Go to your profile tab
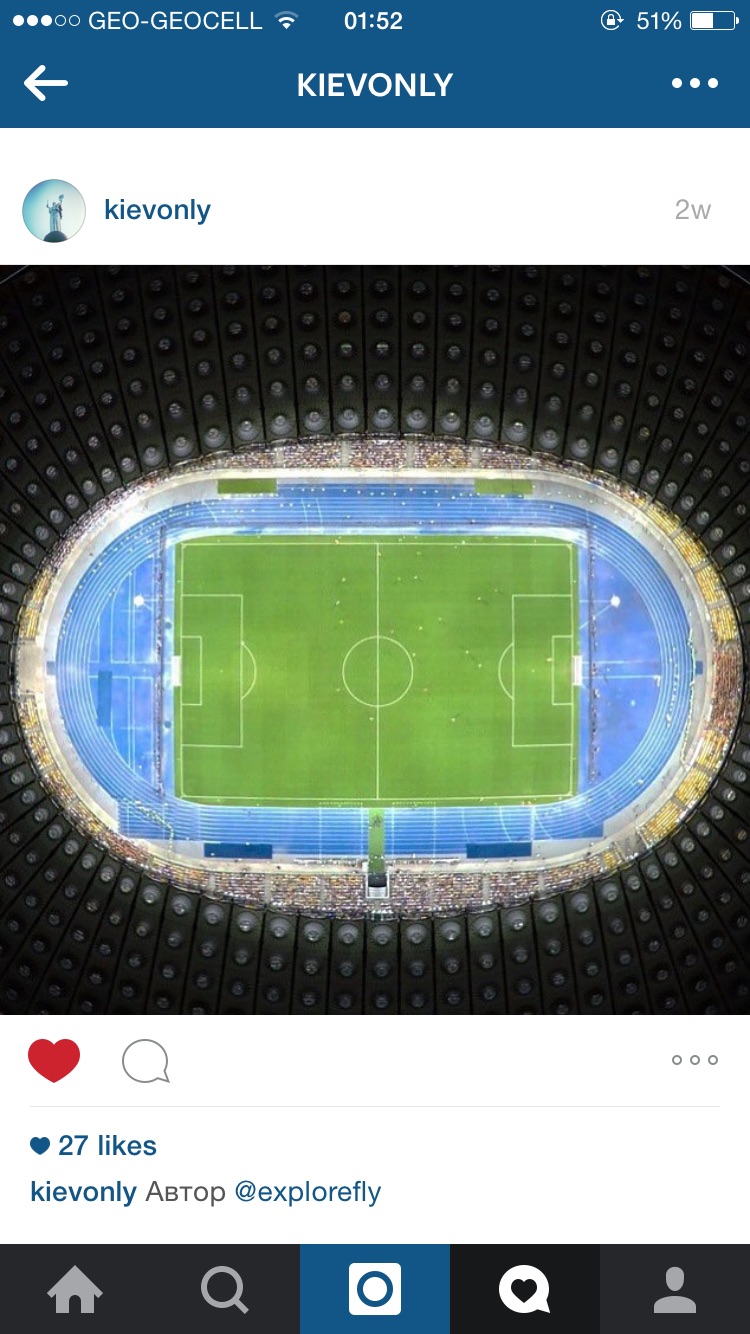 tap(675, 1289)
